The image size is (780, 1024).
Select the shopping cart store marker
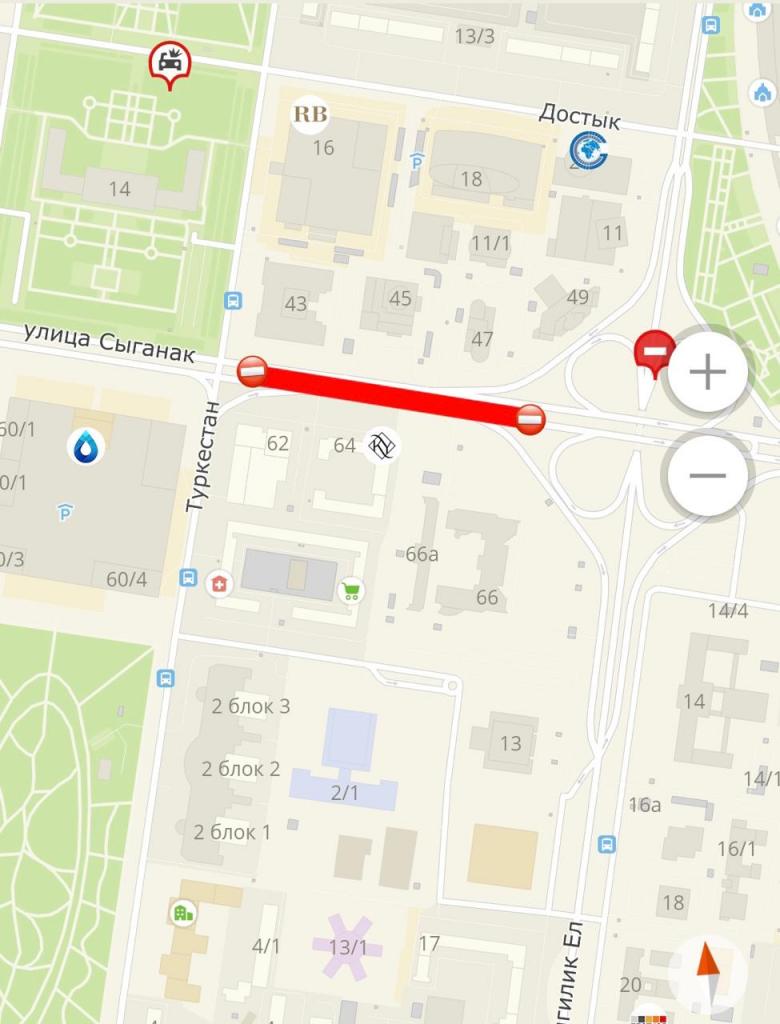pos(351,590)
